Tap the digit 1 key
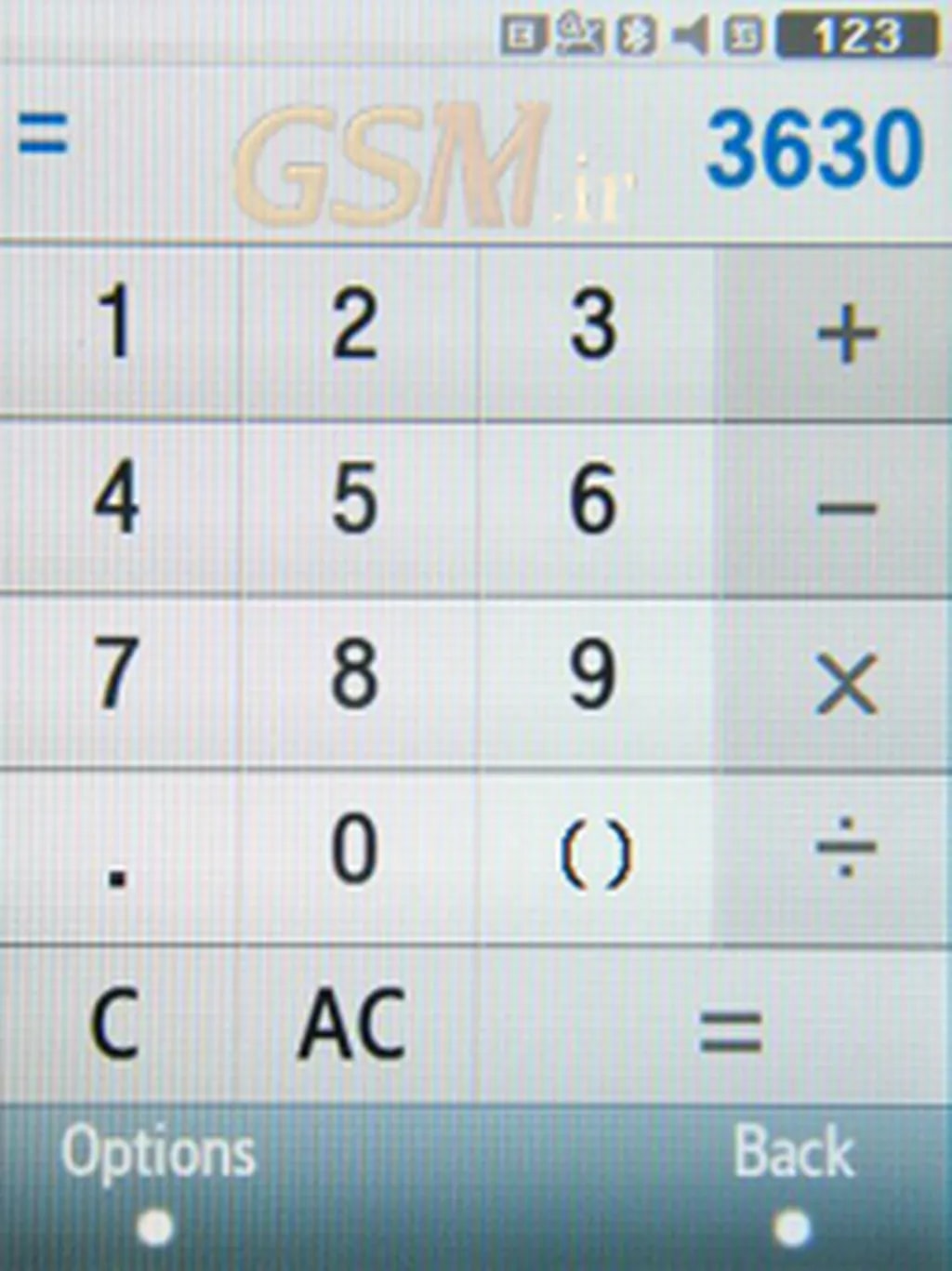 [x=118, y=327]
